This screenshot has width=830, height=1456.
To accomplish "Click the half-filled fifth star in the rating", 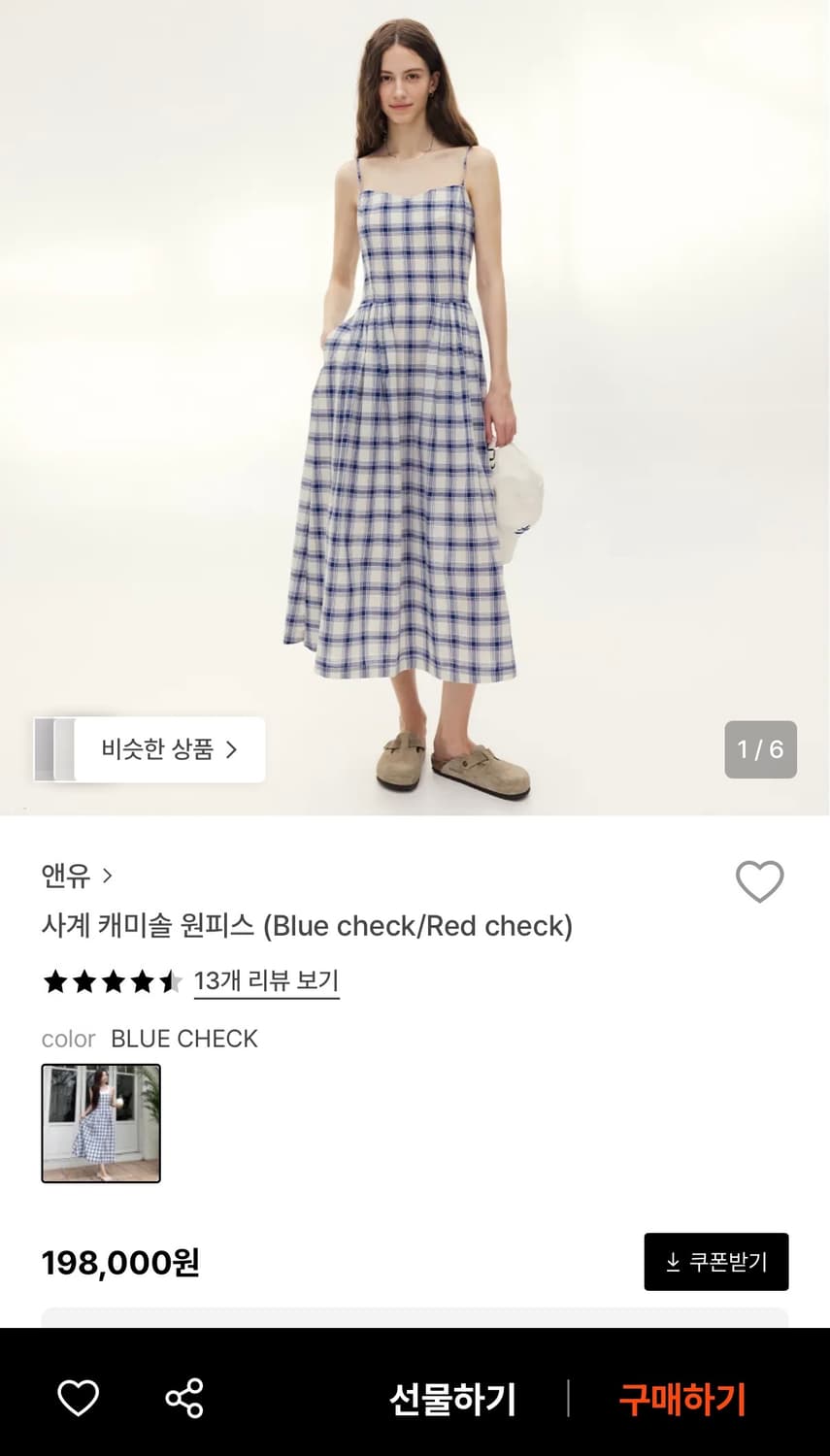I will (173, 982).
